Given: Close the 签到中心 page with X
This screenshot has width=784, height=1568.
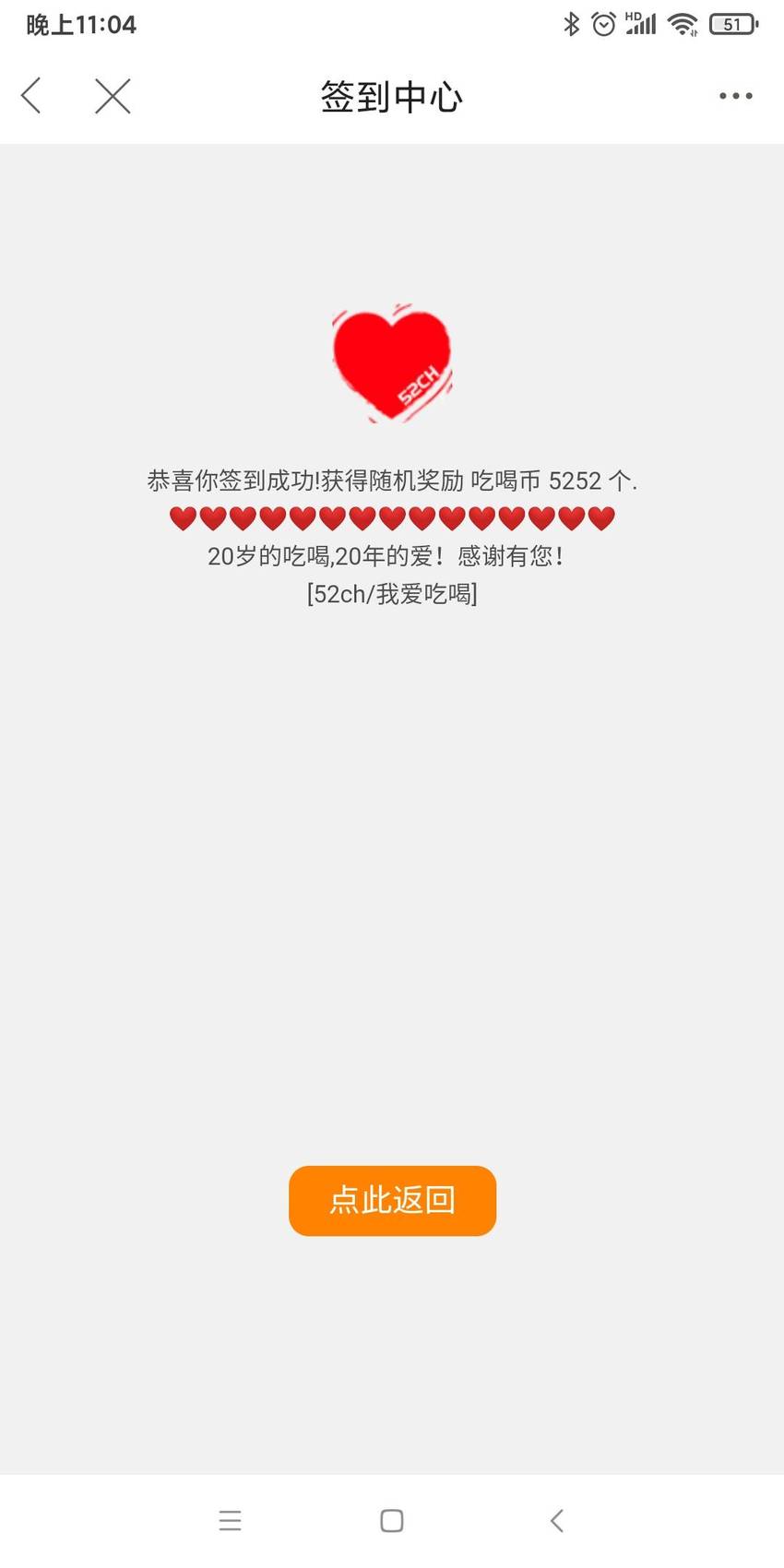Looking at the screenshot, I should (113, 96).
